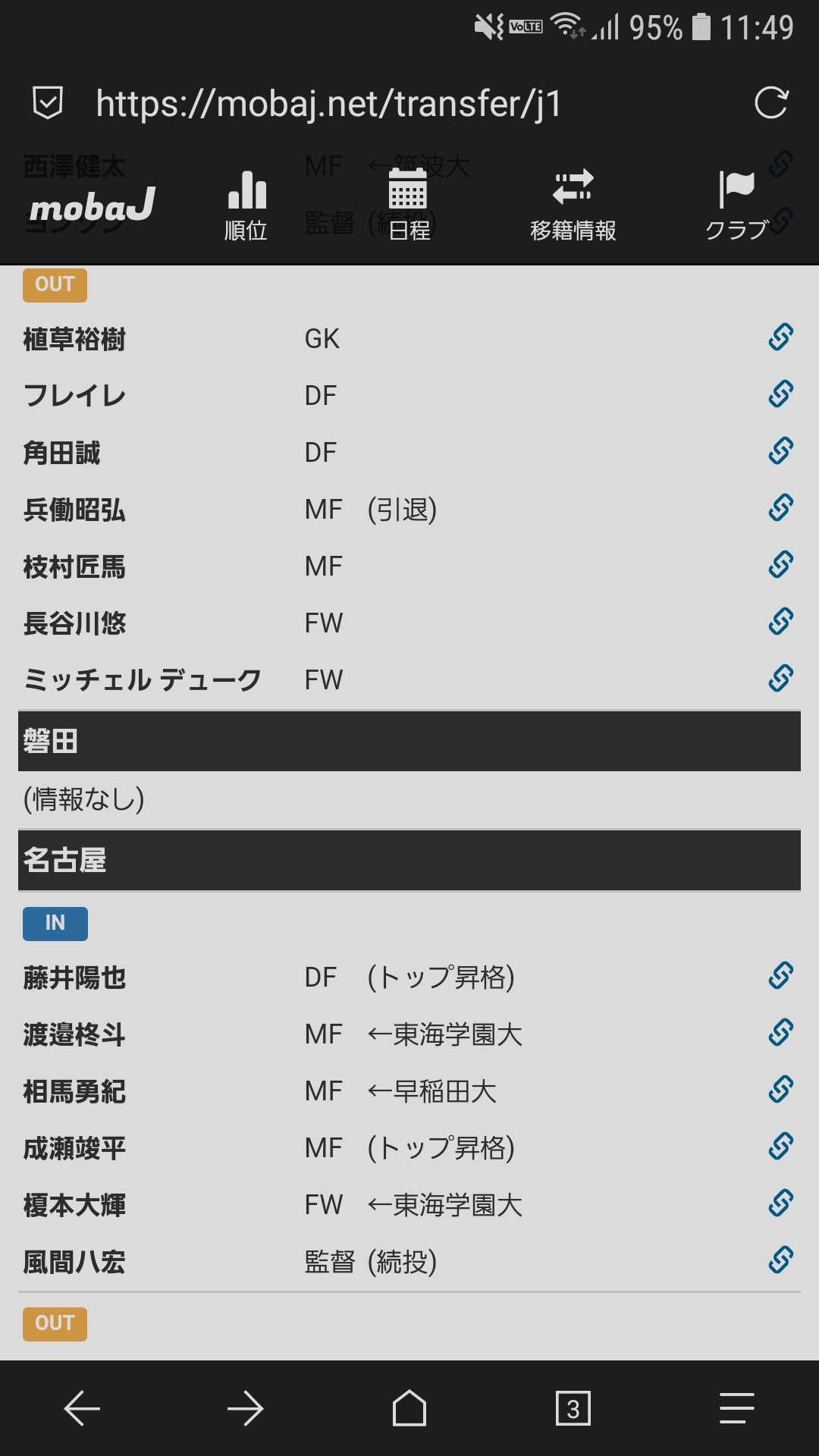Open the link icon for 榎本大輝

pos(781,1203)
